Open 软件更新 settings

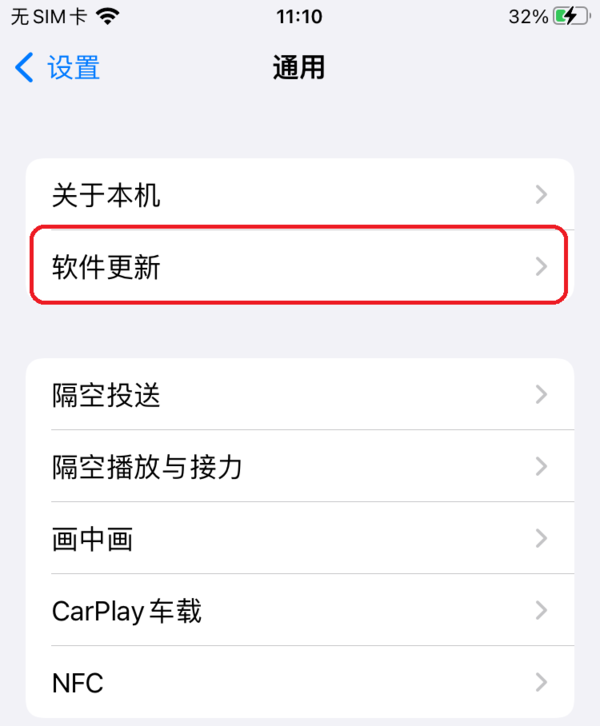(x=300, y=267)
